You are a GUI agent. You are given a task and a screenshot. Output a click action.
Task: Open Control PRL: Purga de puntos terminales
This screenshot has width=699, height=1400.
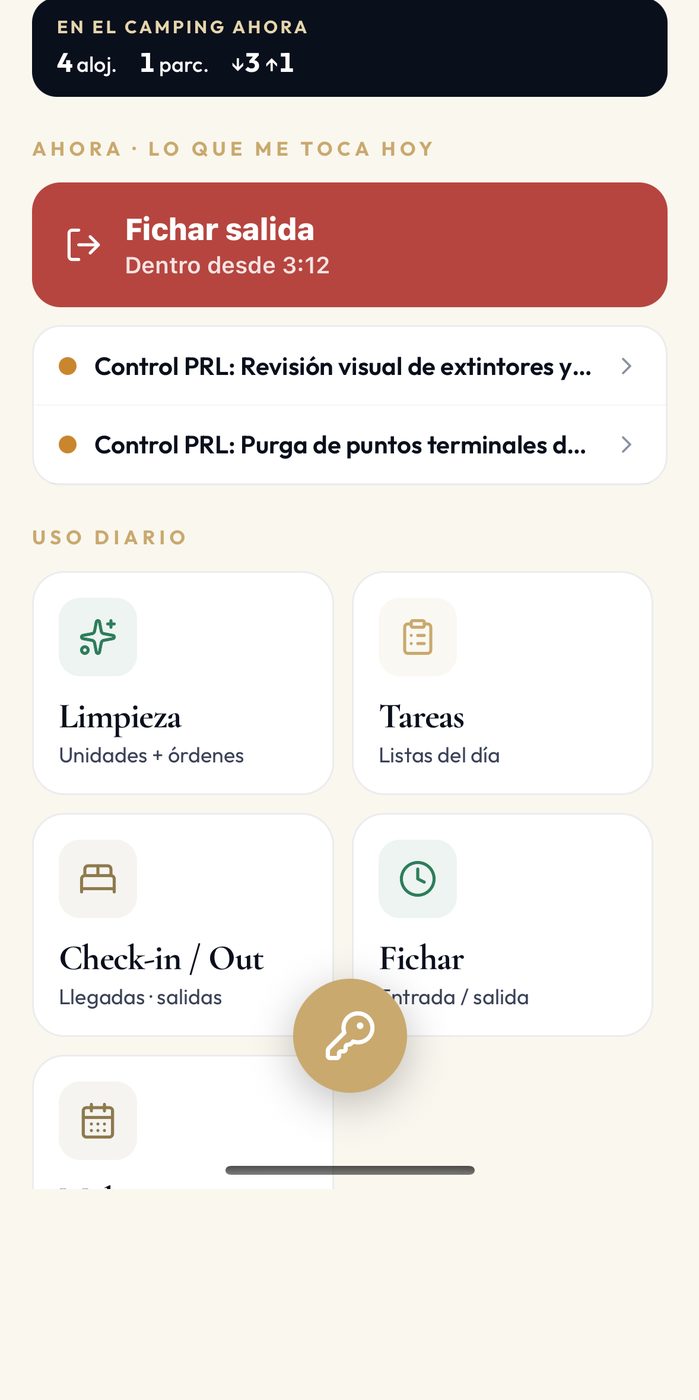(349, 445)
